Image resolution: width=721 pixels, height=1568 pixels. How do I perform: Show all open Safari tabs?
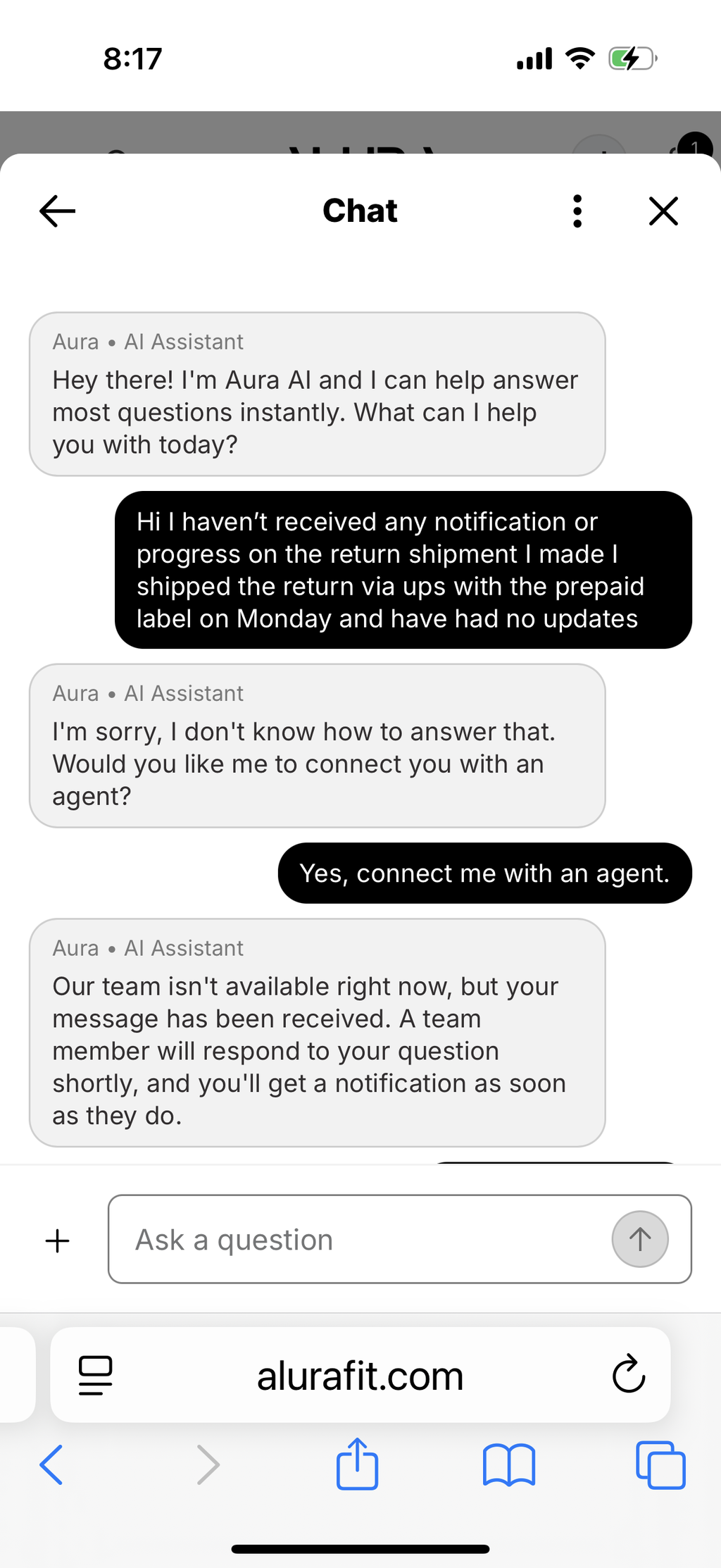(660, 1465)
